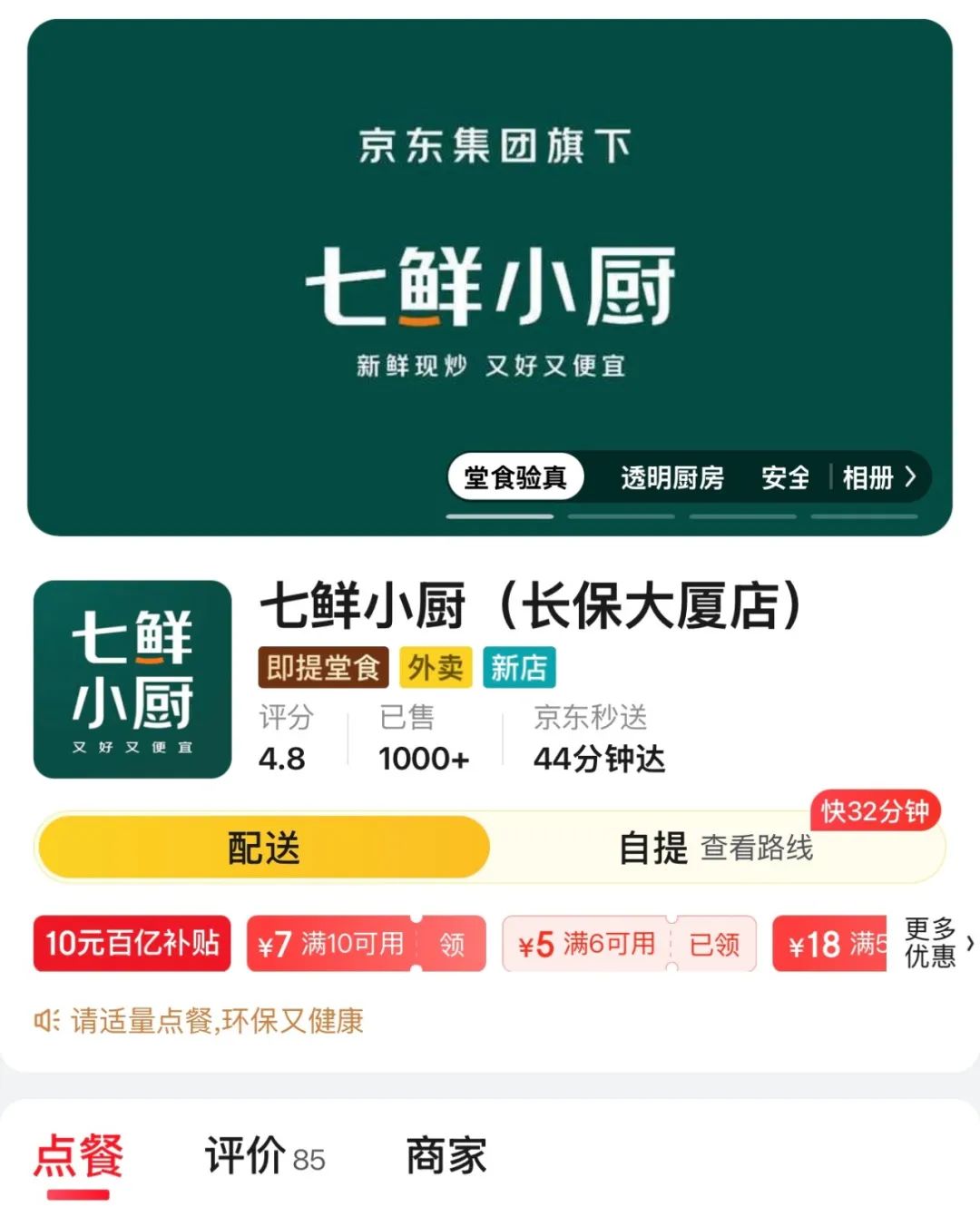Switch to 自提 pickup mode
The image size is (980, 1207).
[x=652, y=849]
